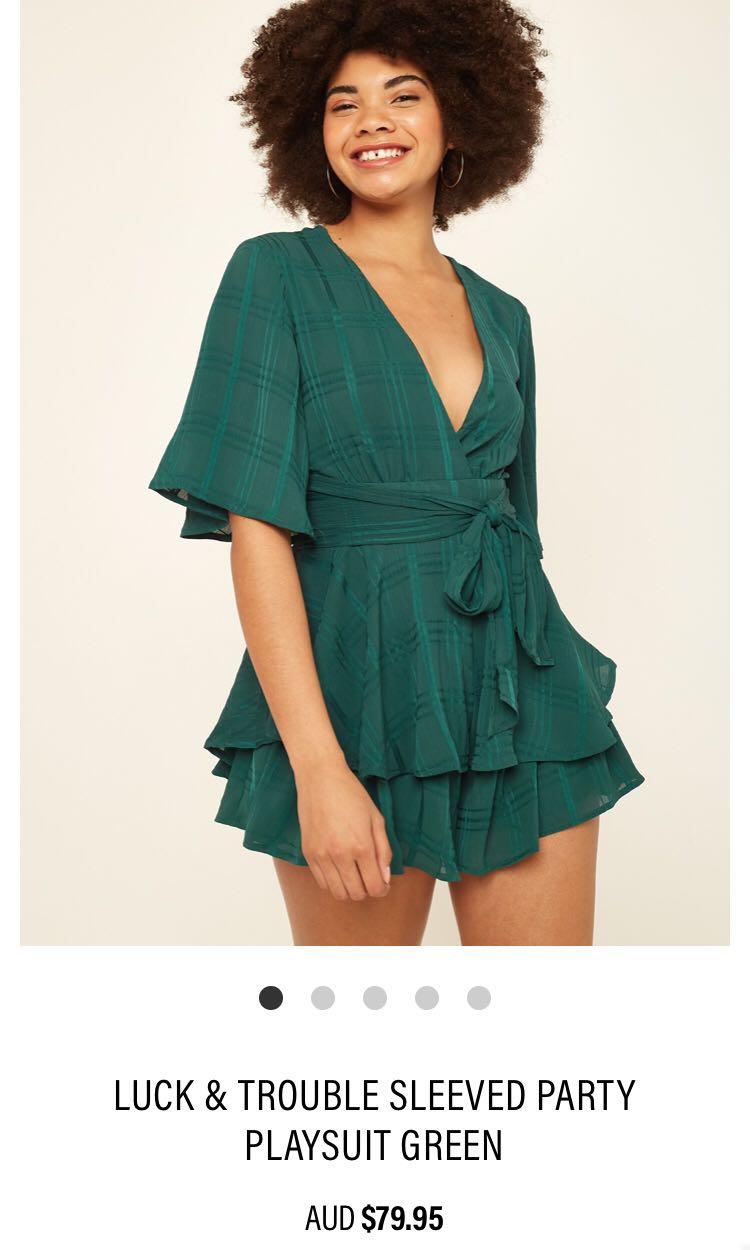The width and height of the screenshot is (750, 1250).
Task: Go to the fourth product image dot
Action: pos(427,998)
